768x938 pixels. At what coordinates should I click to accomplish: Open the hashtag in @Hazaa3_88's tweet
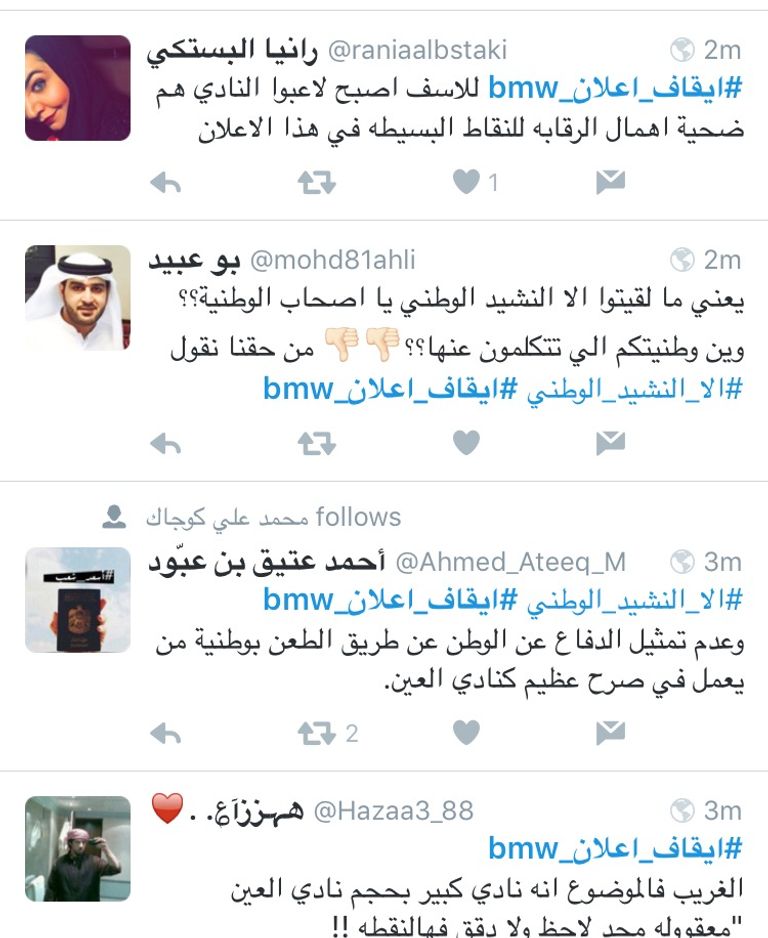click(x=616, y=849)
